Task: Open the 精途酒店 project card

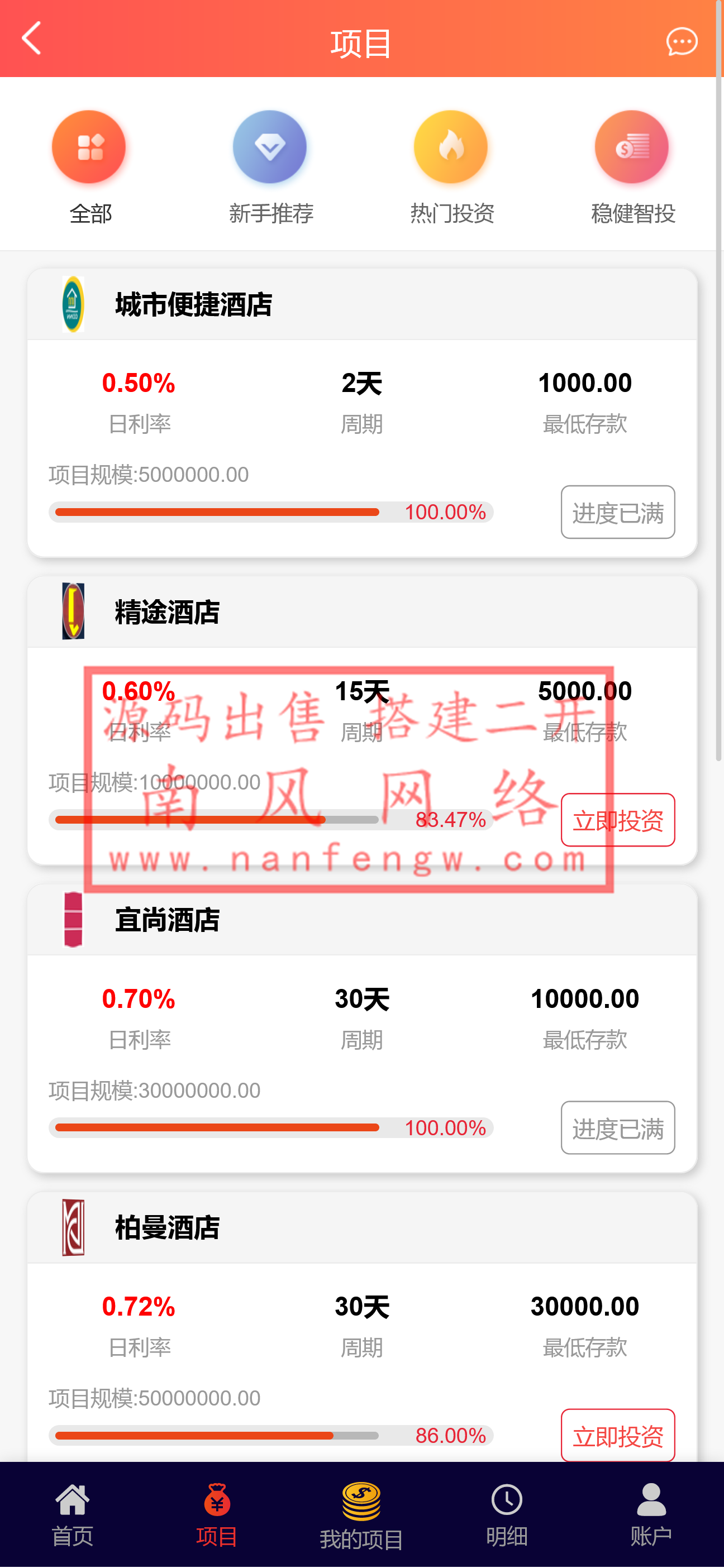Action: [x=168, y=613]
